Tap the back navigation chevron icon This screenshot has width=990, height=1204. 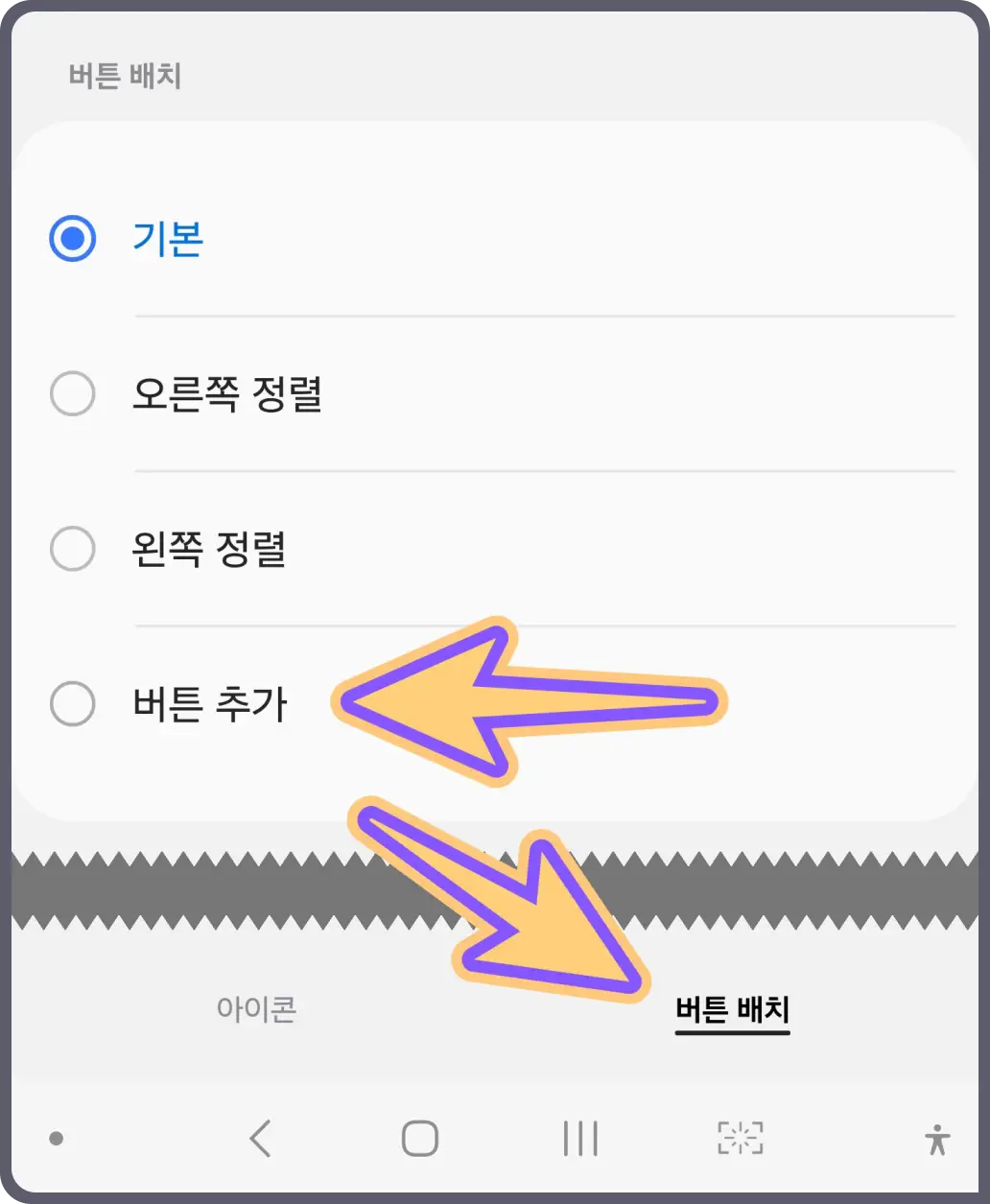(260, 1140)
